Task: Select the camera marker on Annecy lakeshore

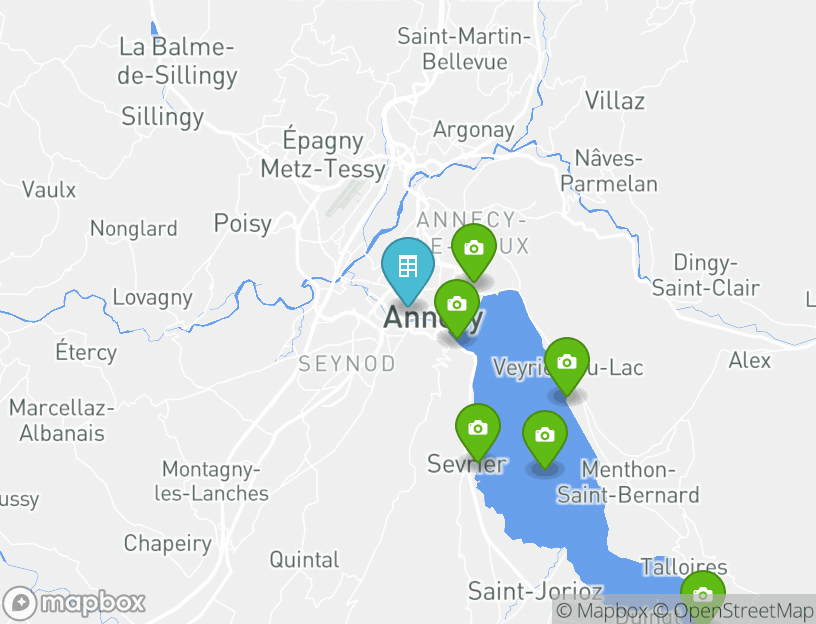Action: (x=457, y=304)
